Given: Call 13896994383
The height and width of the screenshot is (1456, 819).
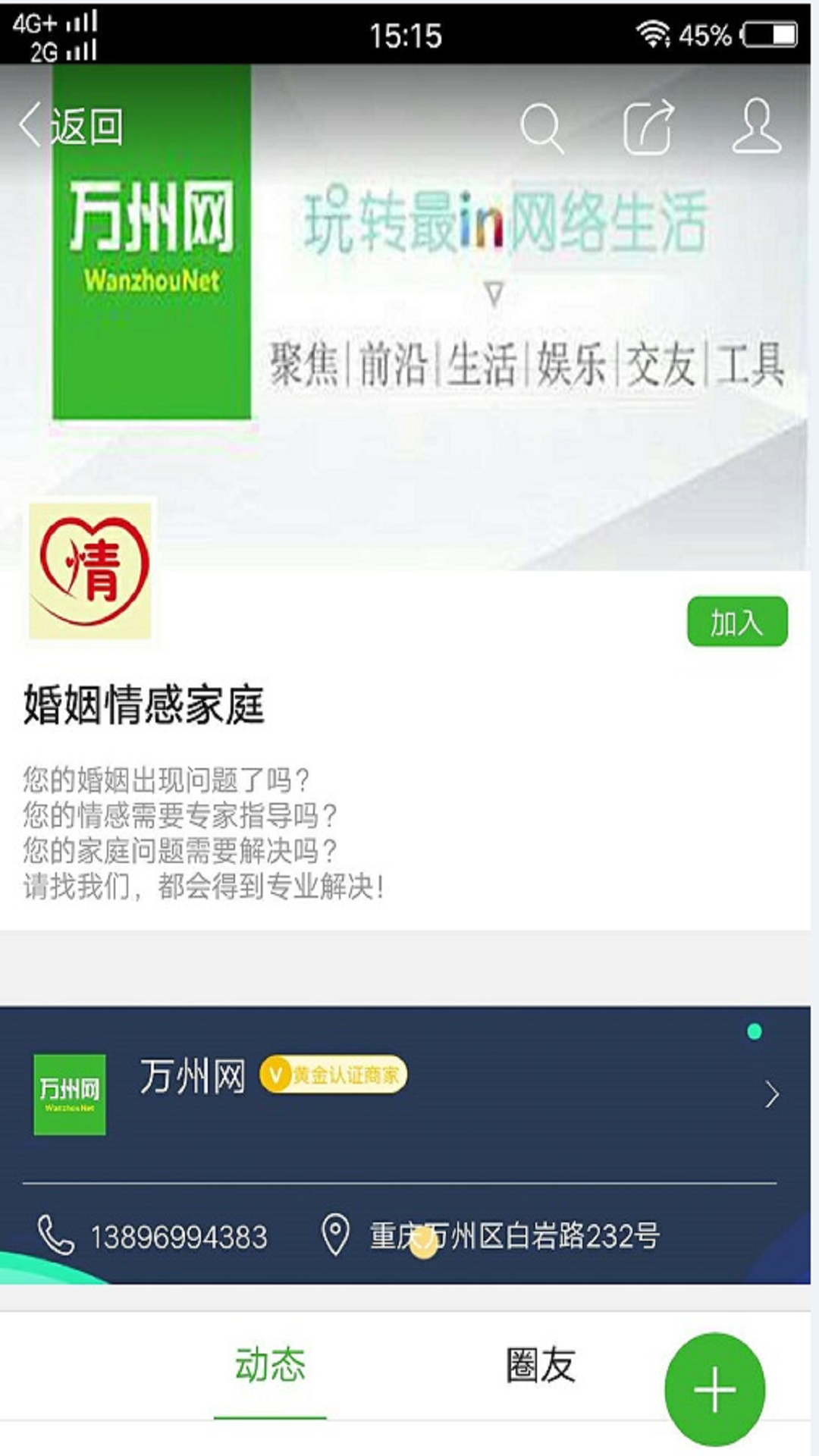Looking at the screenshot, I should (x=153, y=1236).
